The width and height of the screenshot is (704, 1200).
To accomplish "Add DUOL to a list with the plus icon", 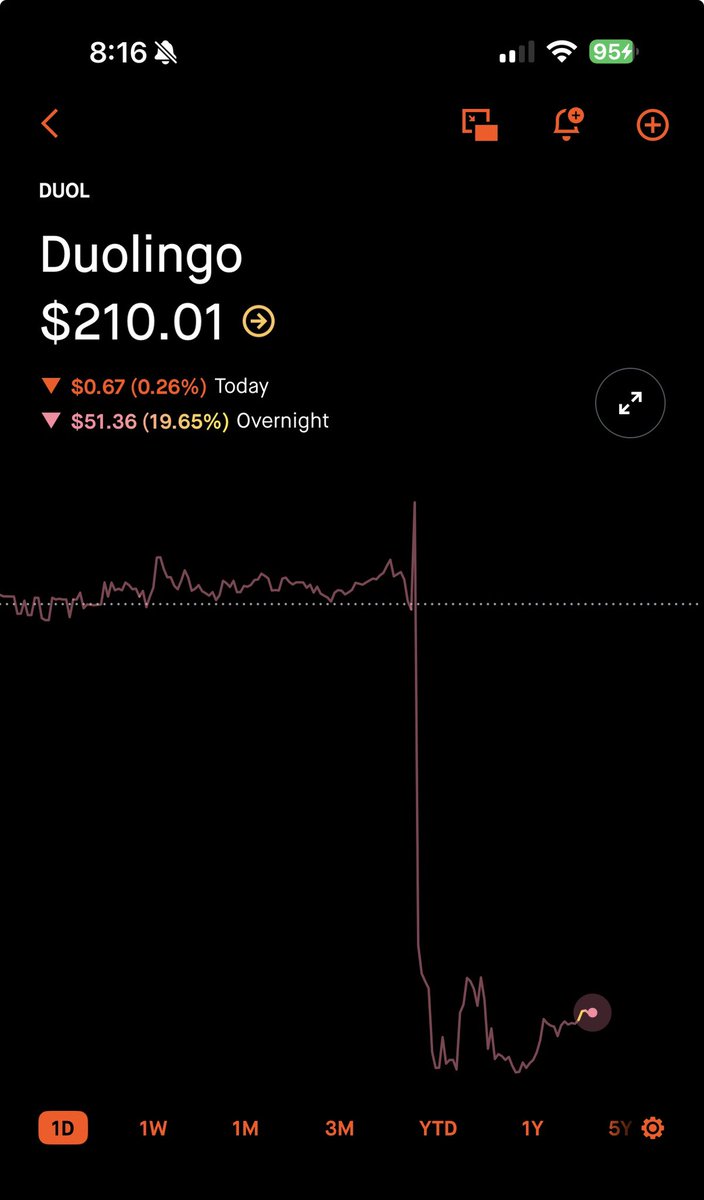I will 652,125.
